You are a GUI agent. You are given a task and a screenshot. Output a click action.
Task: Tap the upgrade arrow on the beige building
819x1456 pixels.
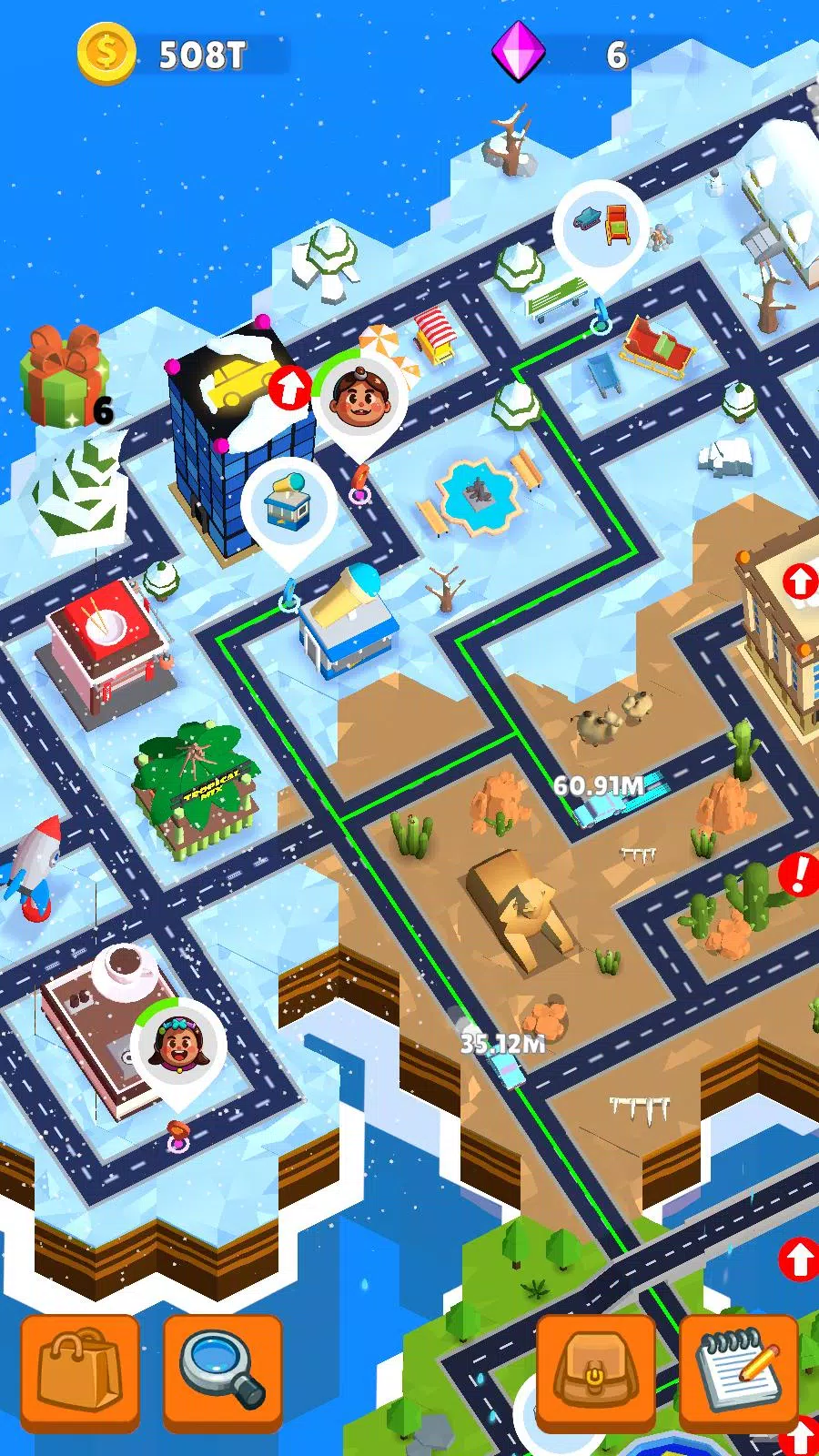pyautogui.click(x=801, y=581)
